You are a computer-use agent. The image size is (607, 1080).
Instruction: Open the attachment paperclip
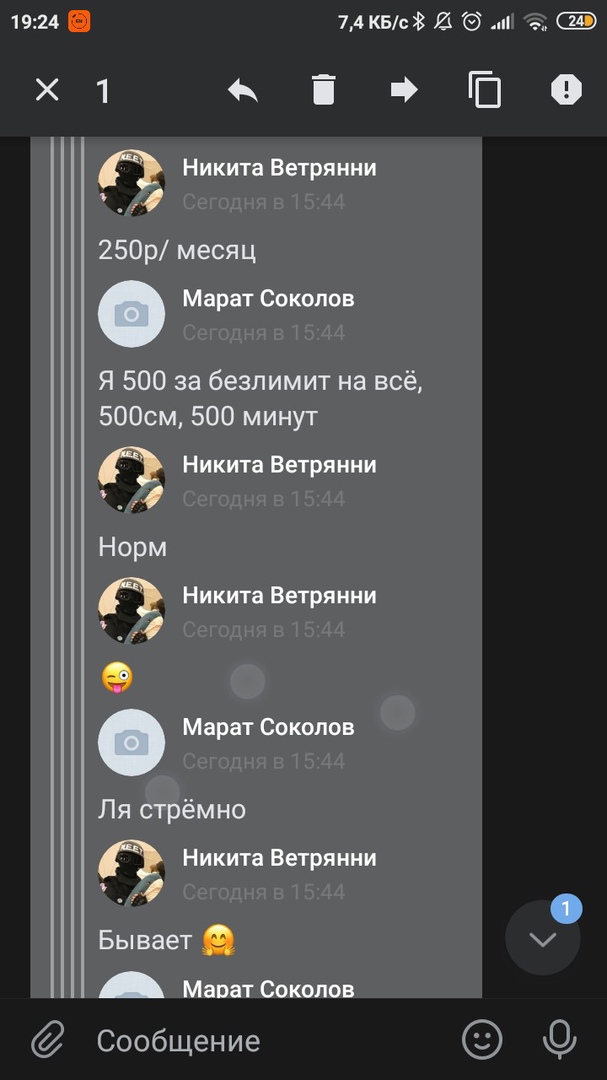pos(47,1040)
